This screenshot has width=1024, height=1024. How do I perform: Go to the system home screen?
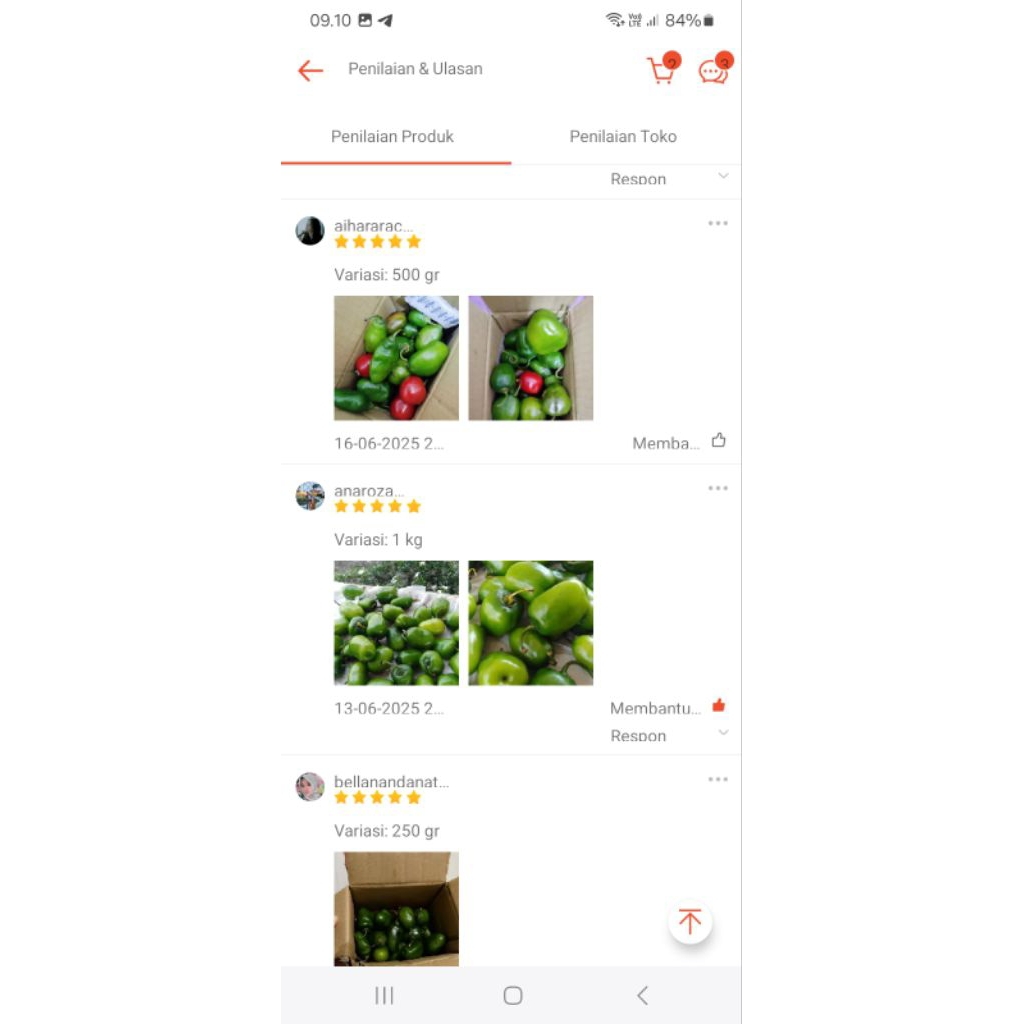point(513,995)
